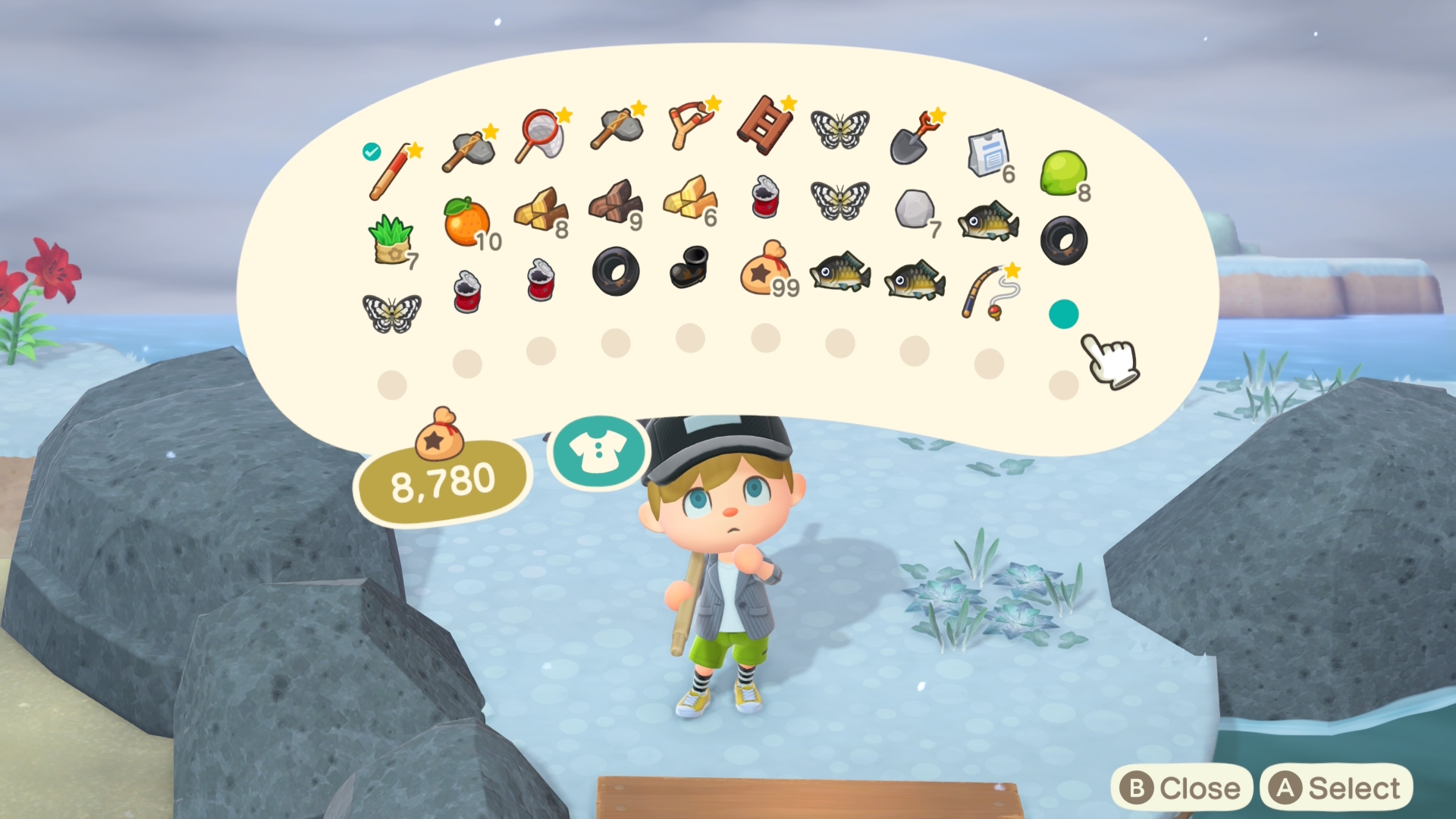This screenshot has width=1456, height=819.
Task: Choose the slingshot from the inventory
Action: pos(690,126)
